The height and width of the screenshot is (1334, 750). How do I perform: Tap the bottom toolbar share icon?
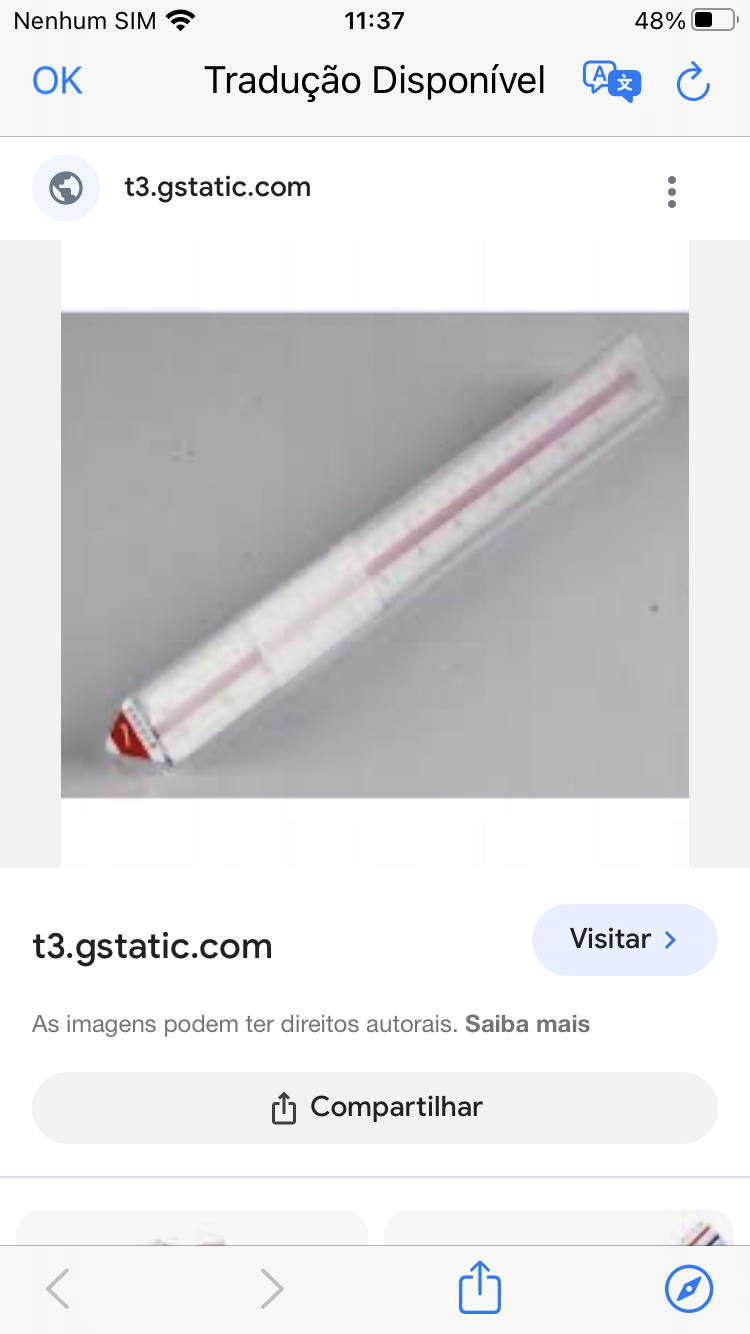(x=479, y=1288)
